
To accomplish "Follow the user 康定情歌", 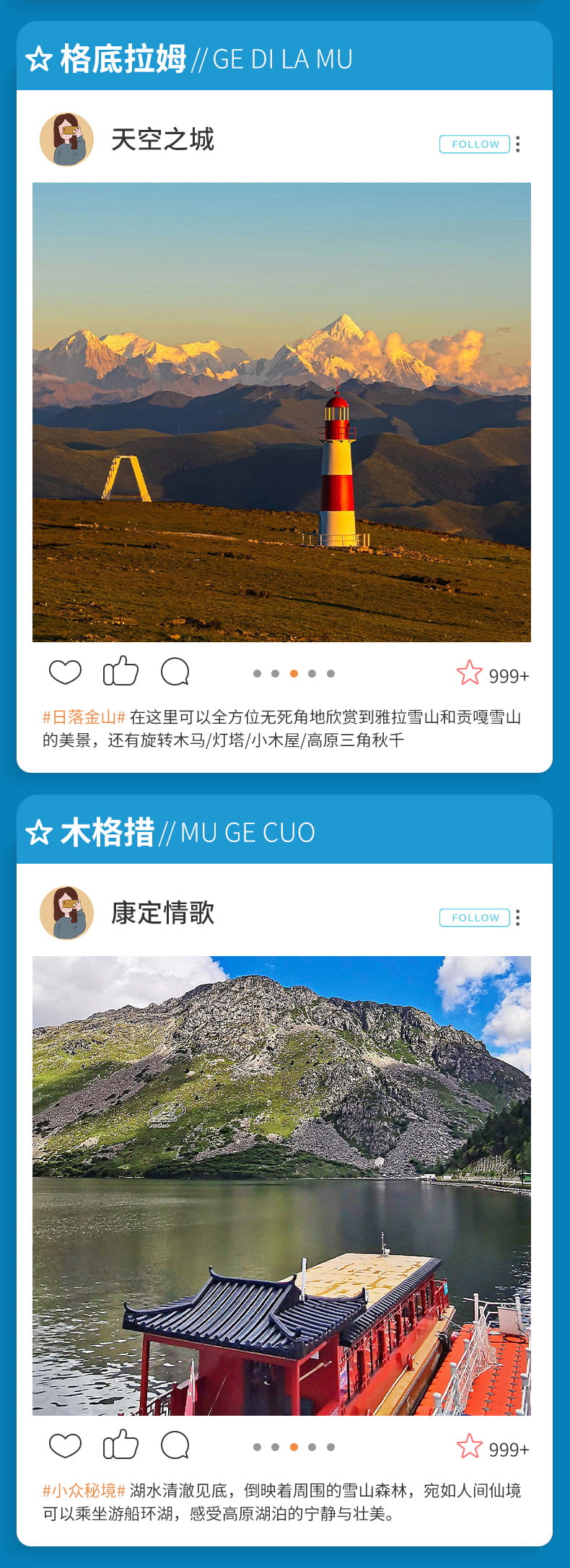I will tap(473, 918).
